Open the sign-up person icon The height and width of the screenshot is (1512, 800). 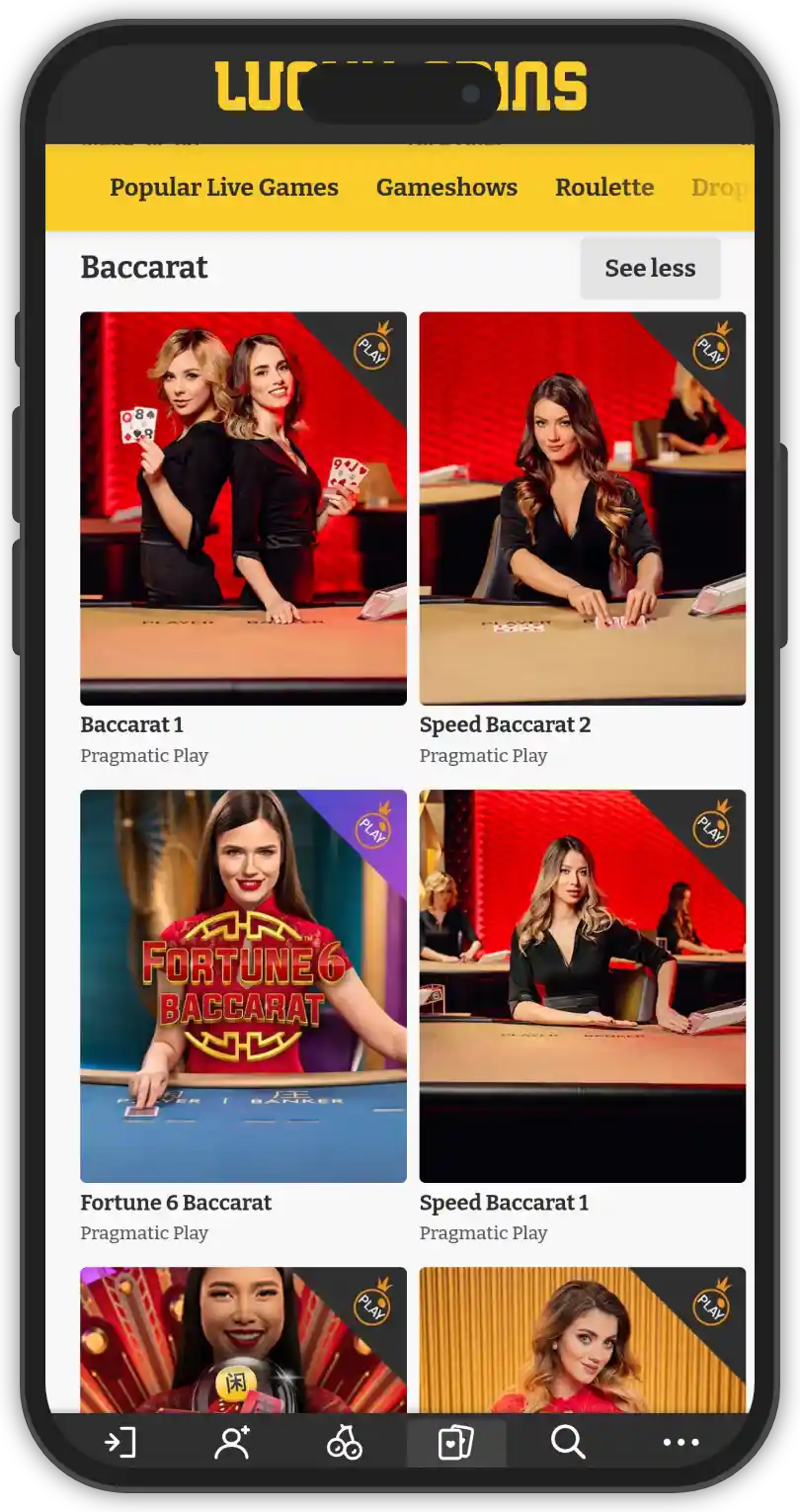(x=232, y=1443)
